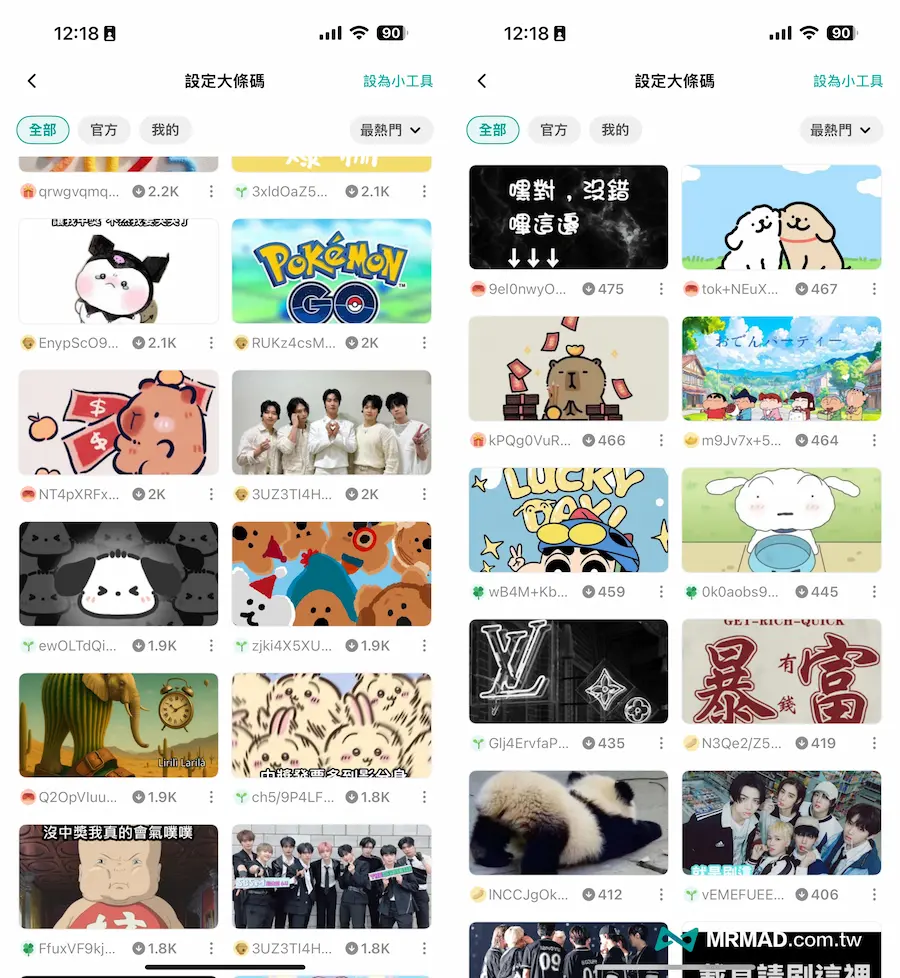Image resolution: width=900 pixels, height=978 pixels.
Task: Select the sleeping panda barcode skin
Action: (x=568, y=822)
